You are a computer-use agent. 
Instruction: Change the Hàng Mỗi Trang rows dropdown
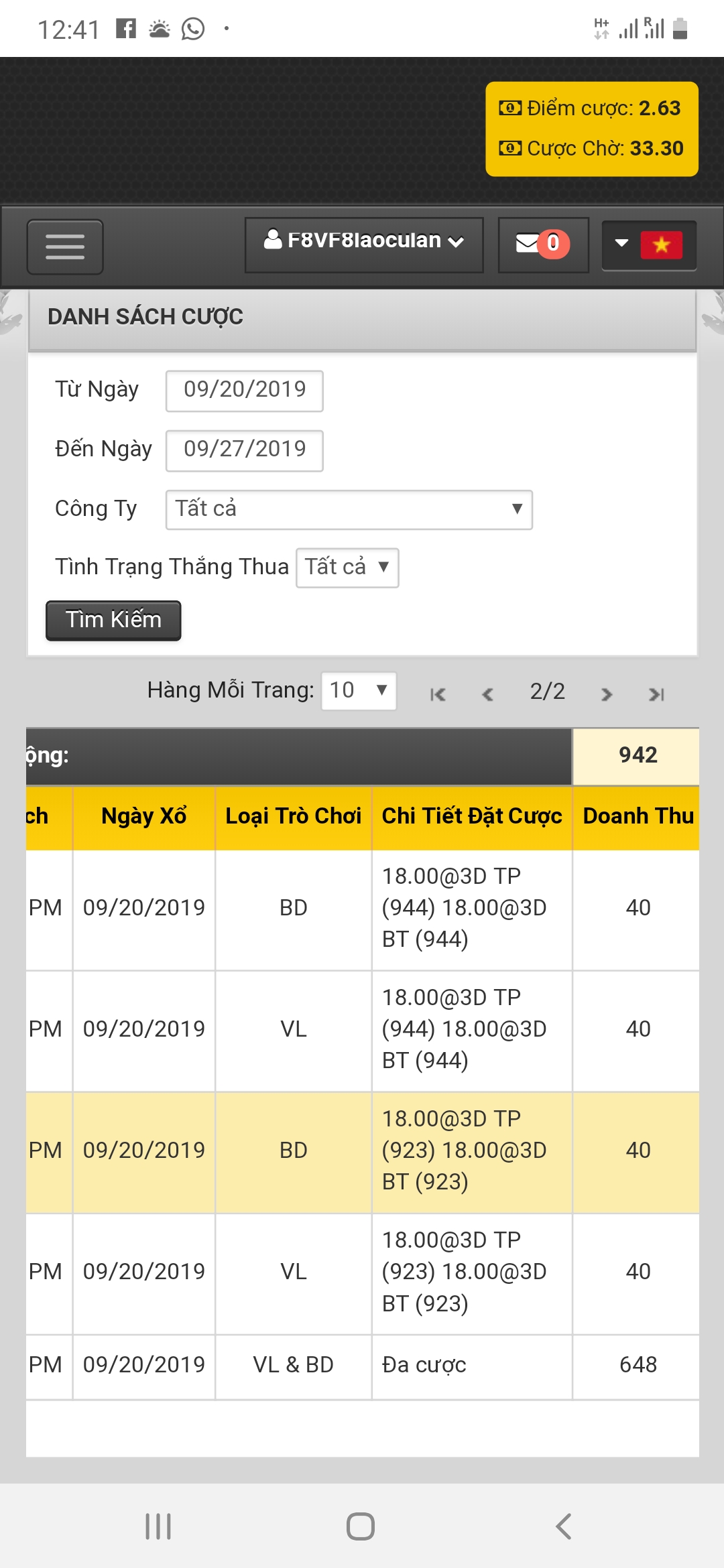[x=359, y=691]
